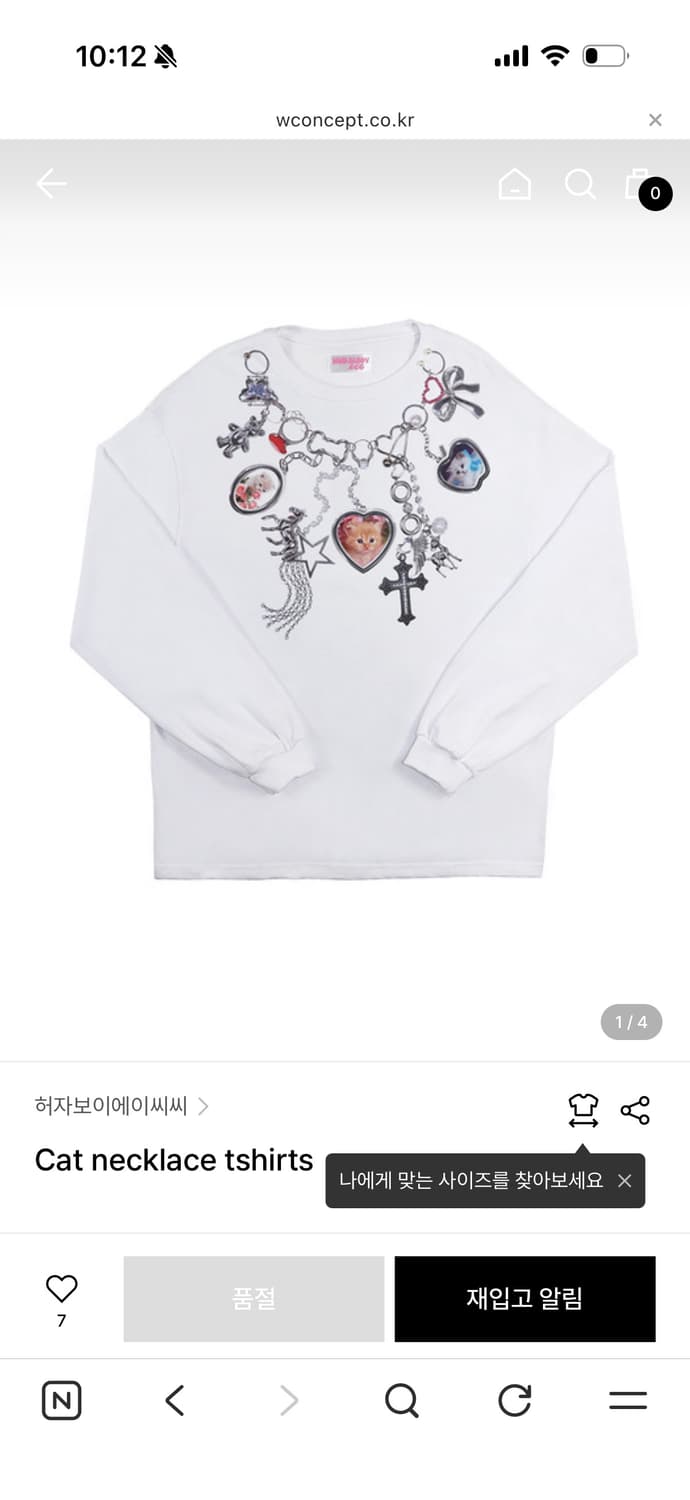Image resolution: width=690 pixels, height=1500 pixels.
Task: Tap the 재입고 알림 button
Action: coord(525,1299)
